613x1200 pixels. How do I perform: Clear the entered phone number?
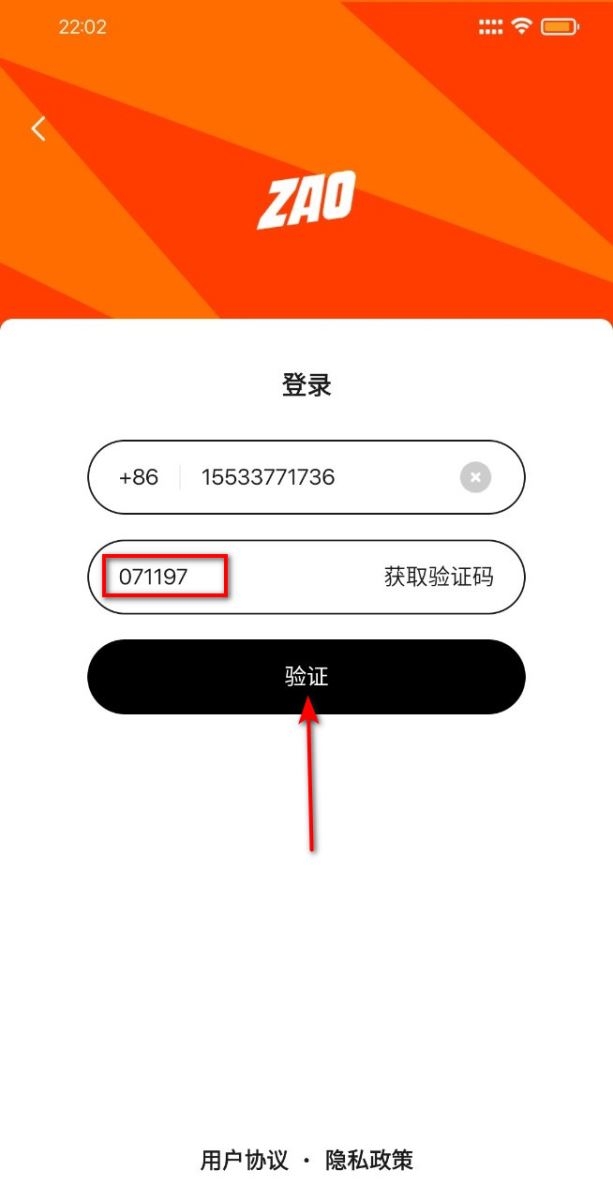pyautogui.click(x=475, y=478)
